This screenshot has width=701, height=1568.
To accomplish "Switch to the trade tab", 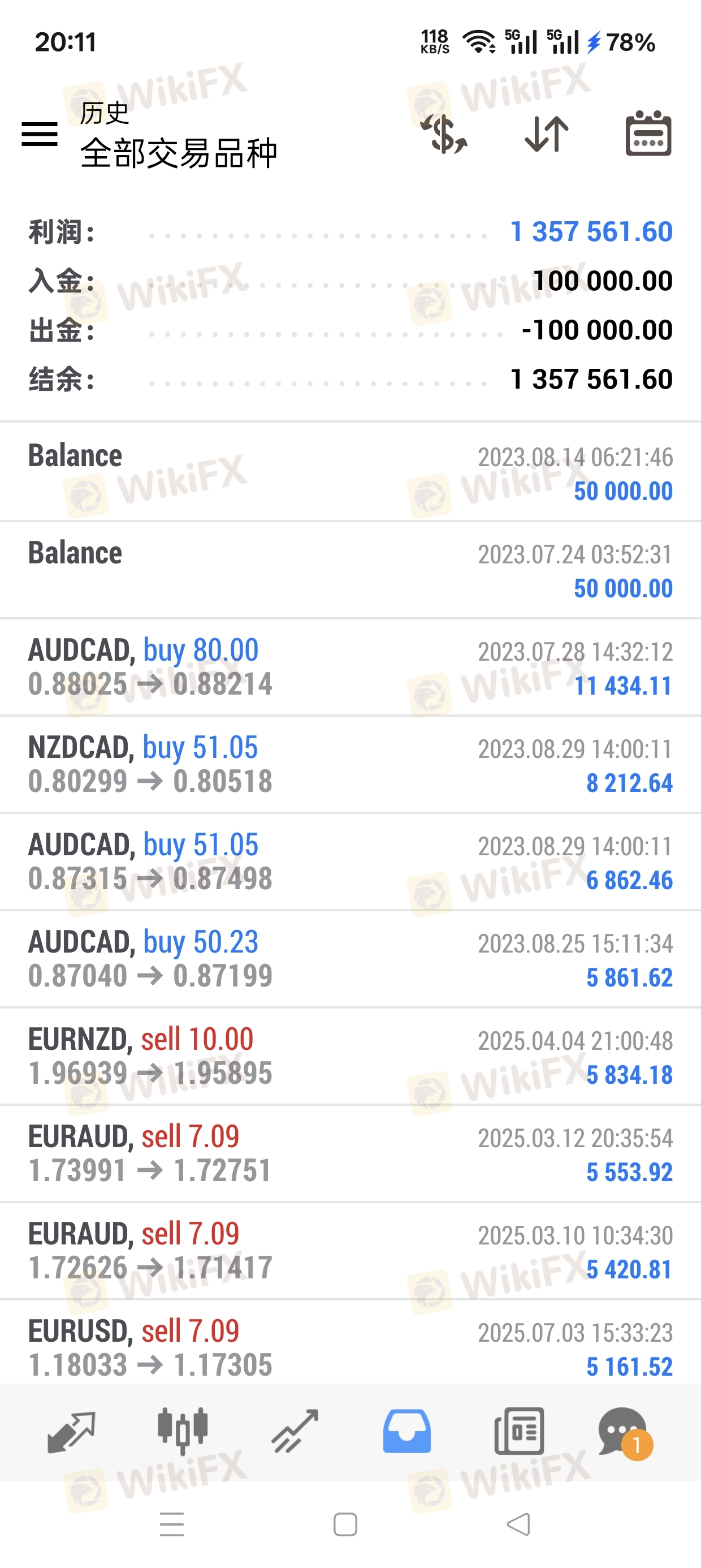I will pyautogui.click(x=295, y=1432).
